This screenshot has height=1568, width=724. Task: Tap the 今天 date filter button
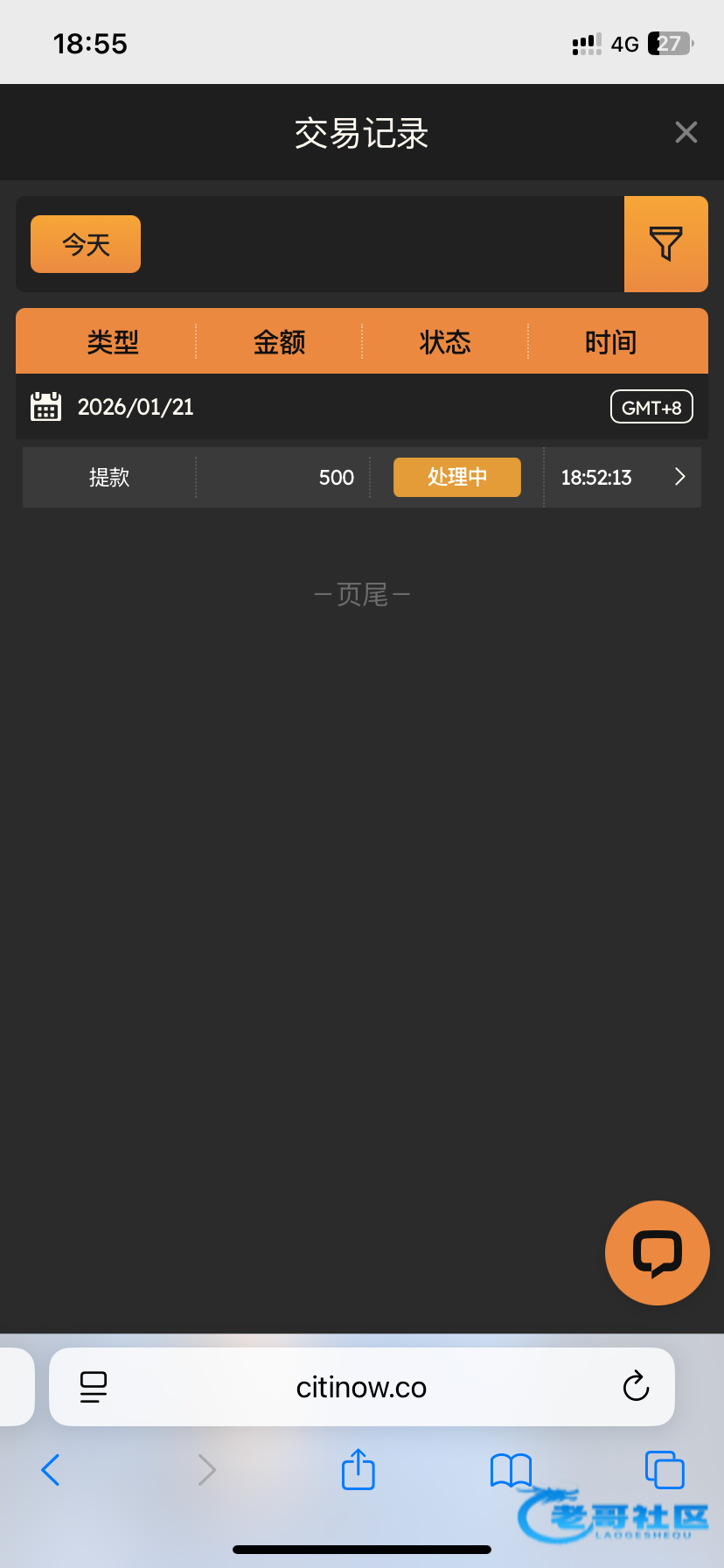click(86, 244)
